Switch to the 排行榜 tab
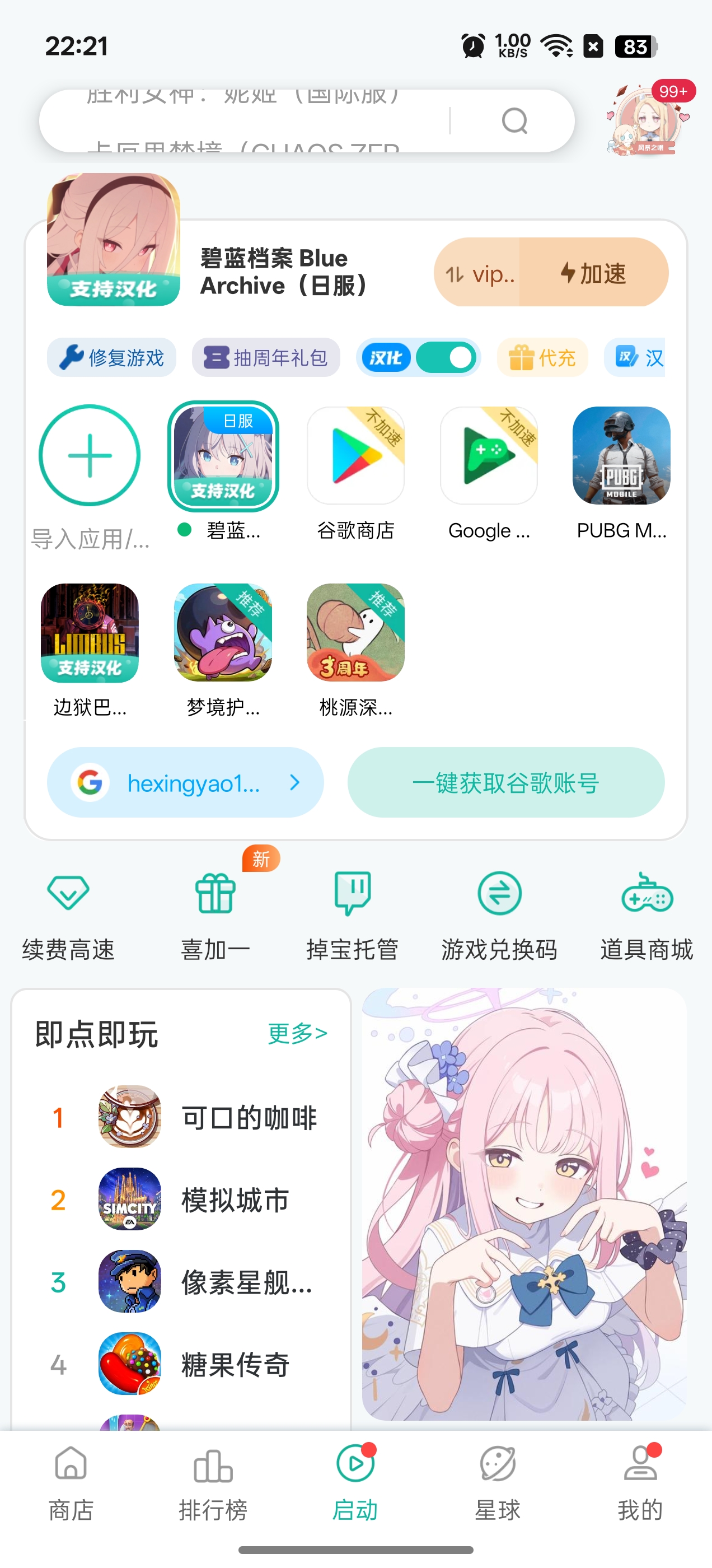 pyautogui.click(x=213, y=1483)
